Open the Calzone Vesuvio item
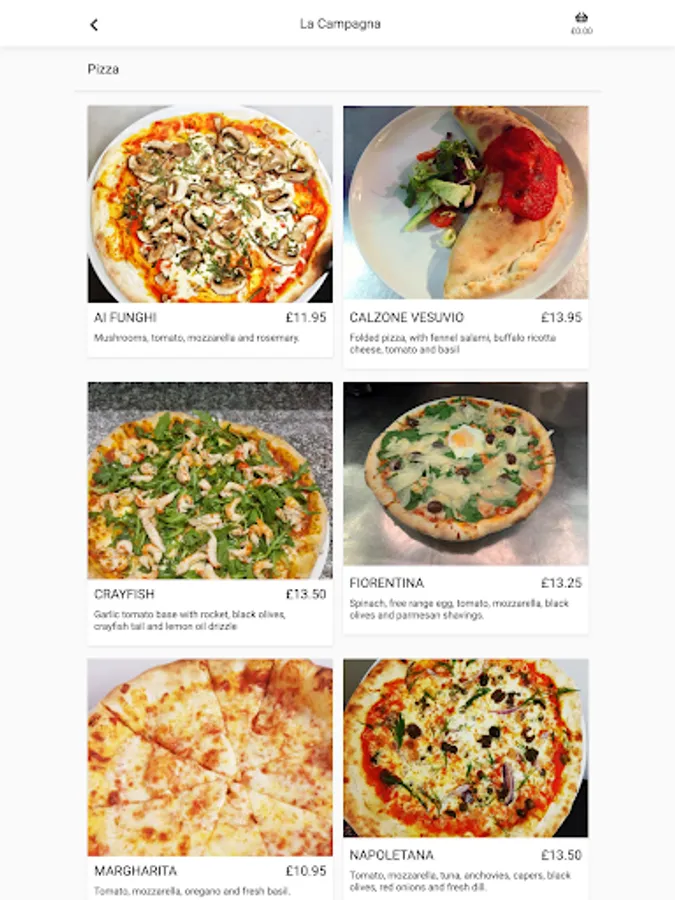 (466, 235)
